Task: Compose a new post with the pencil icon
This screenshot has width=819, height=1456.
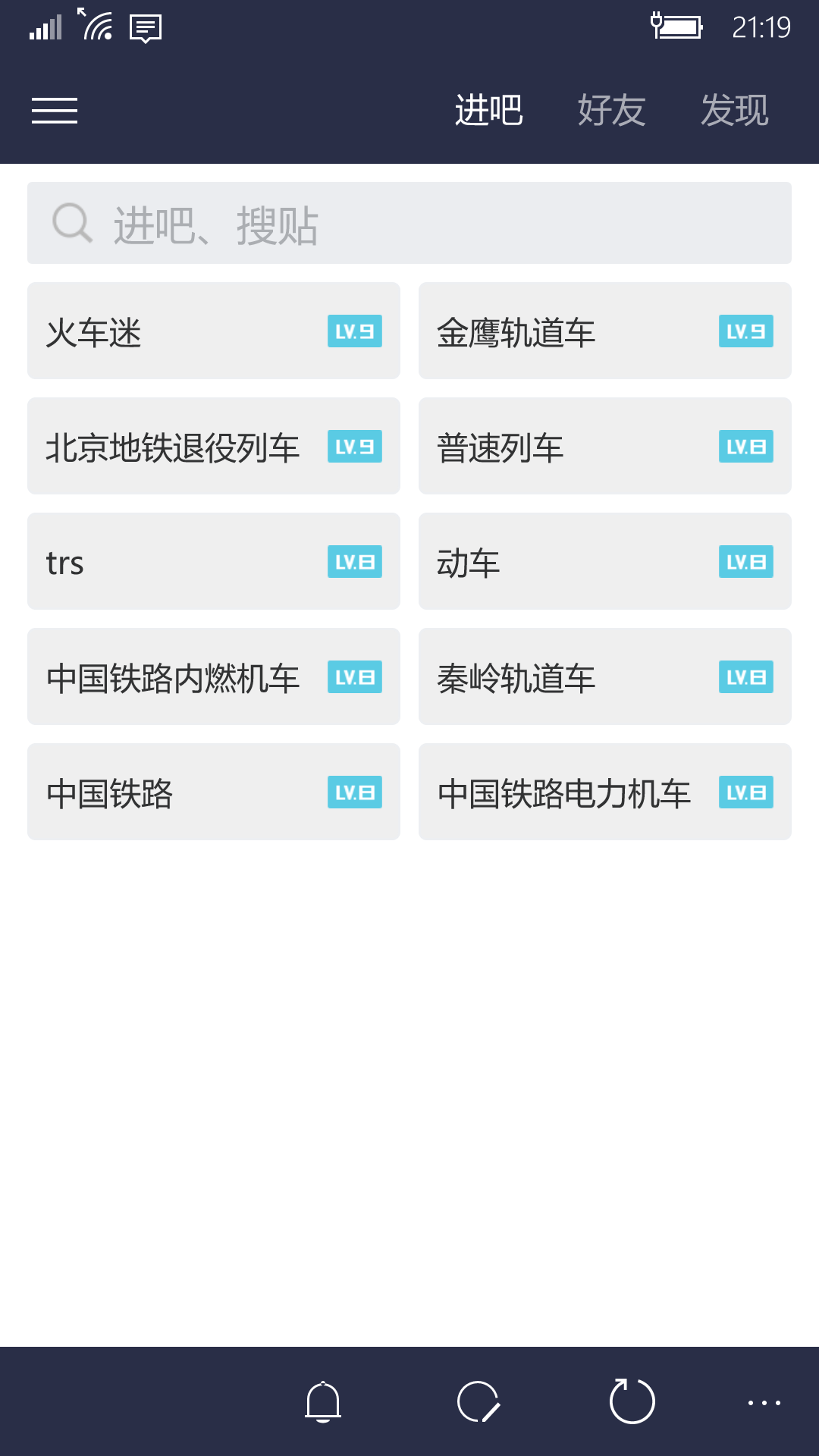Action: pos(479,1401)
